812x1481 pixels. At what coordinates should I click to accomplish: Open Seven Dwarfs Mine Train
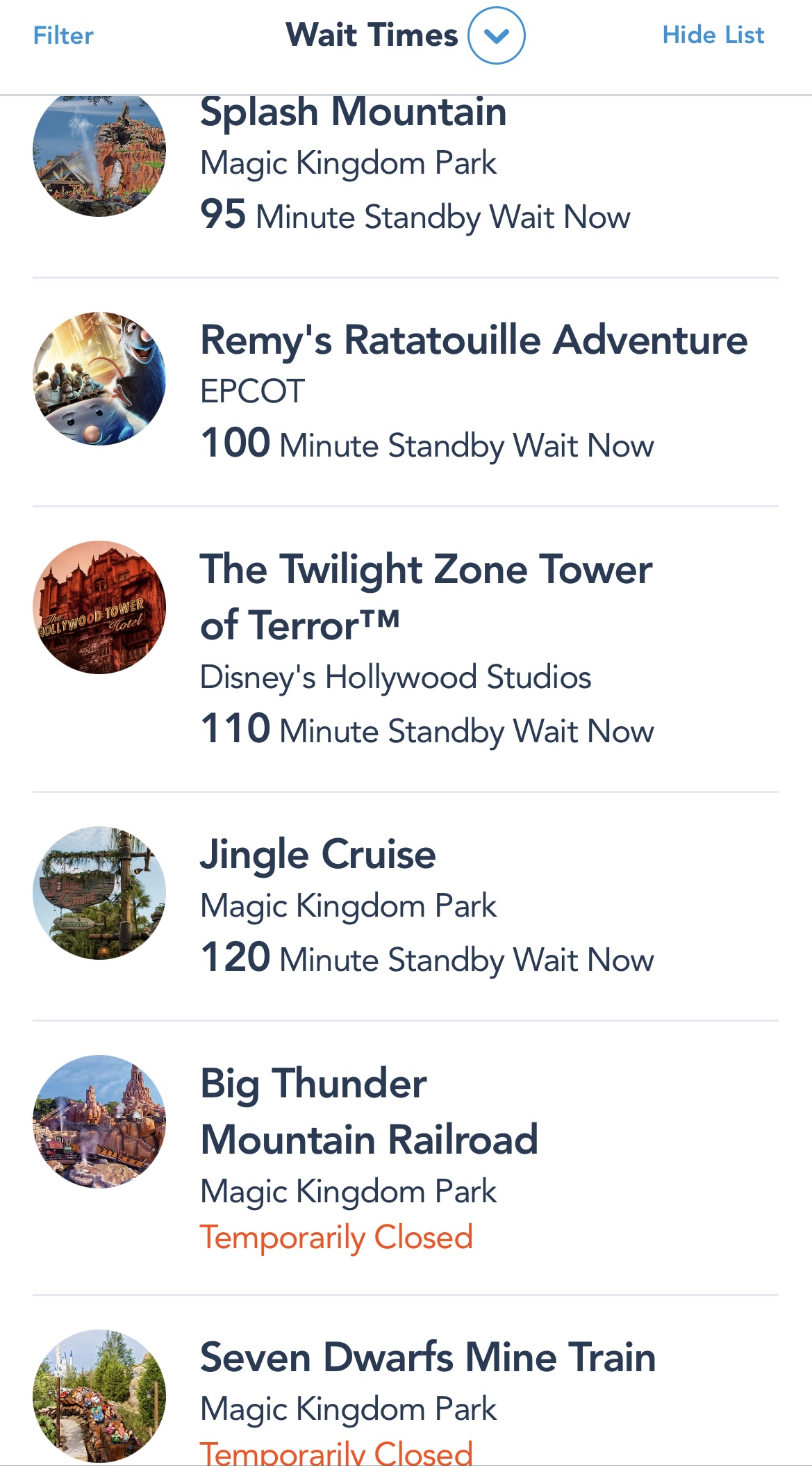click(x=428, y=1357)
